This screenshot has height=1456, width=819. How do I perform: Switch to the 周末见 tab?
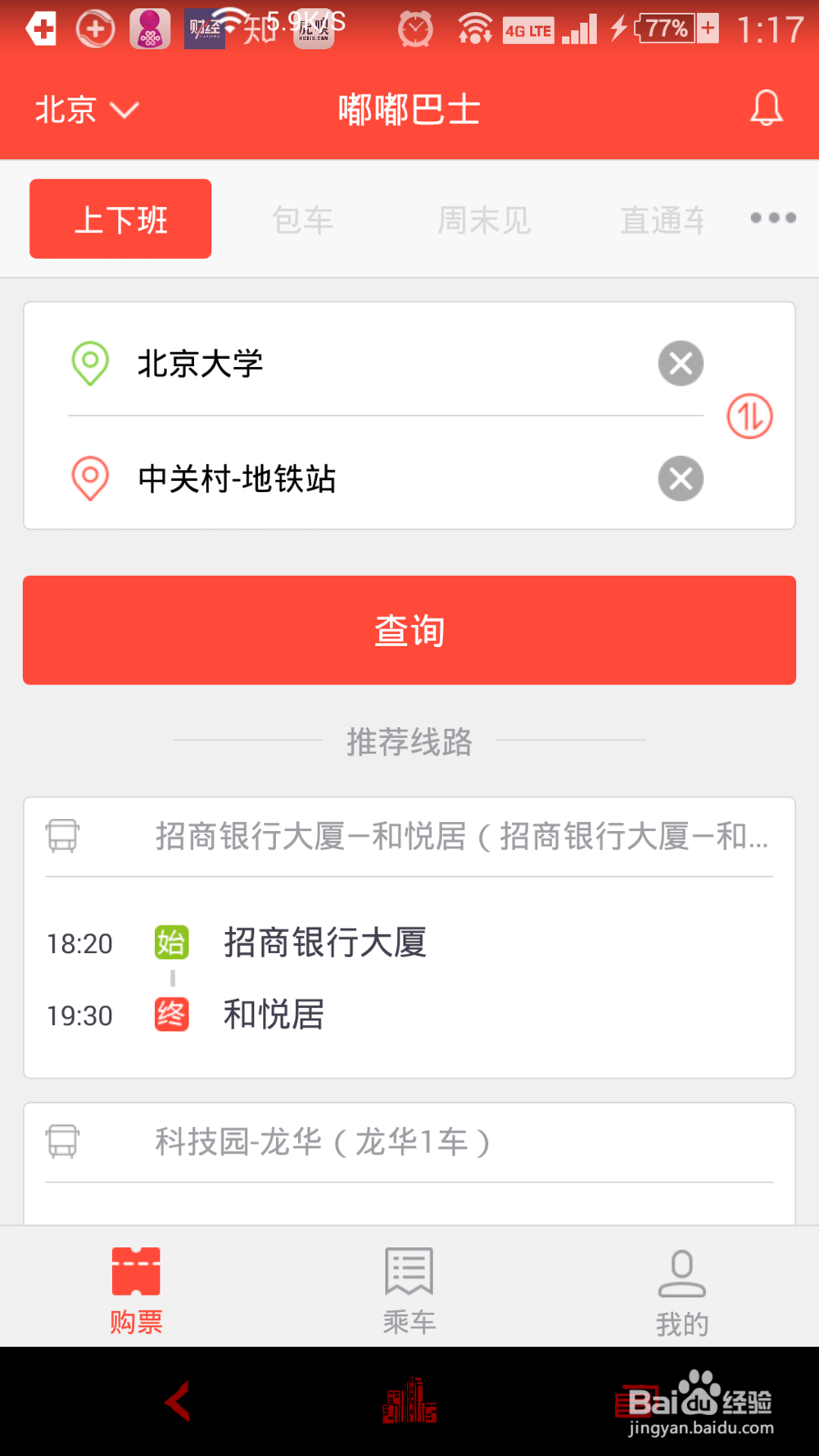[484, 219]
